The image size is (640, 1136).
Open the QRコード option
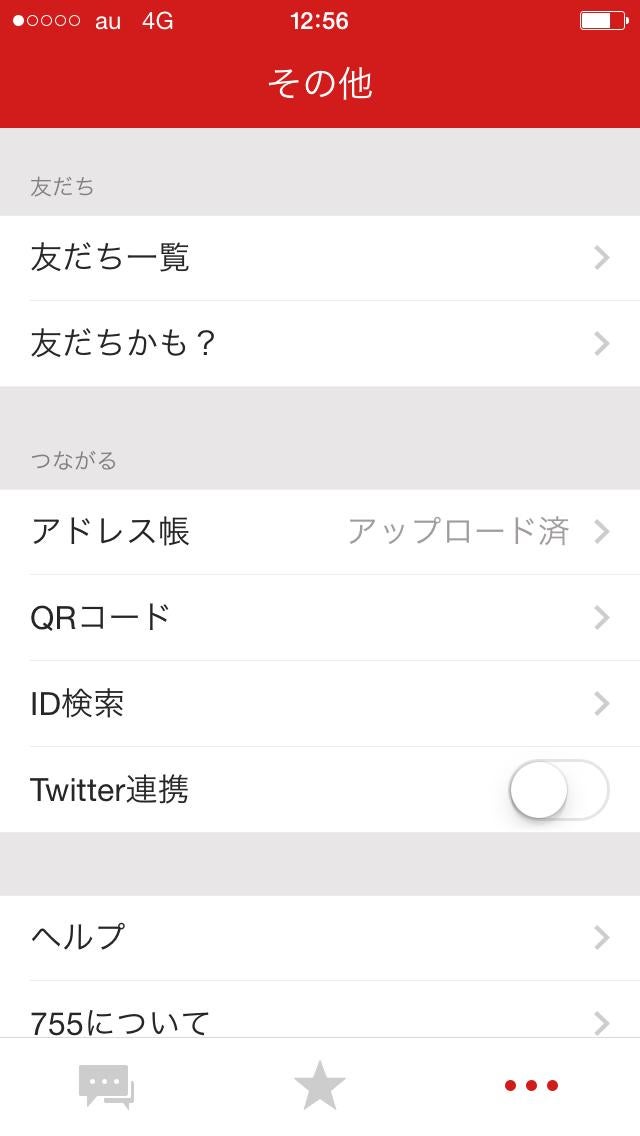click(x=320, y=618)
